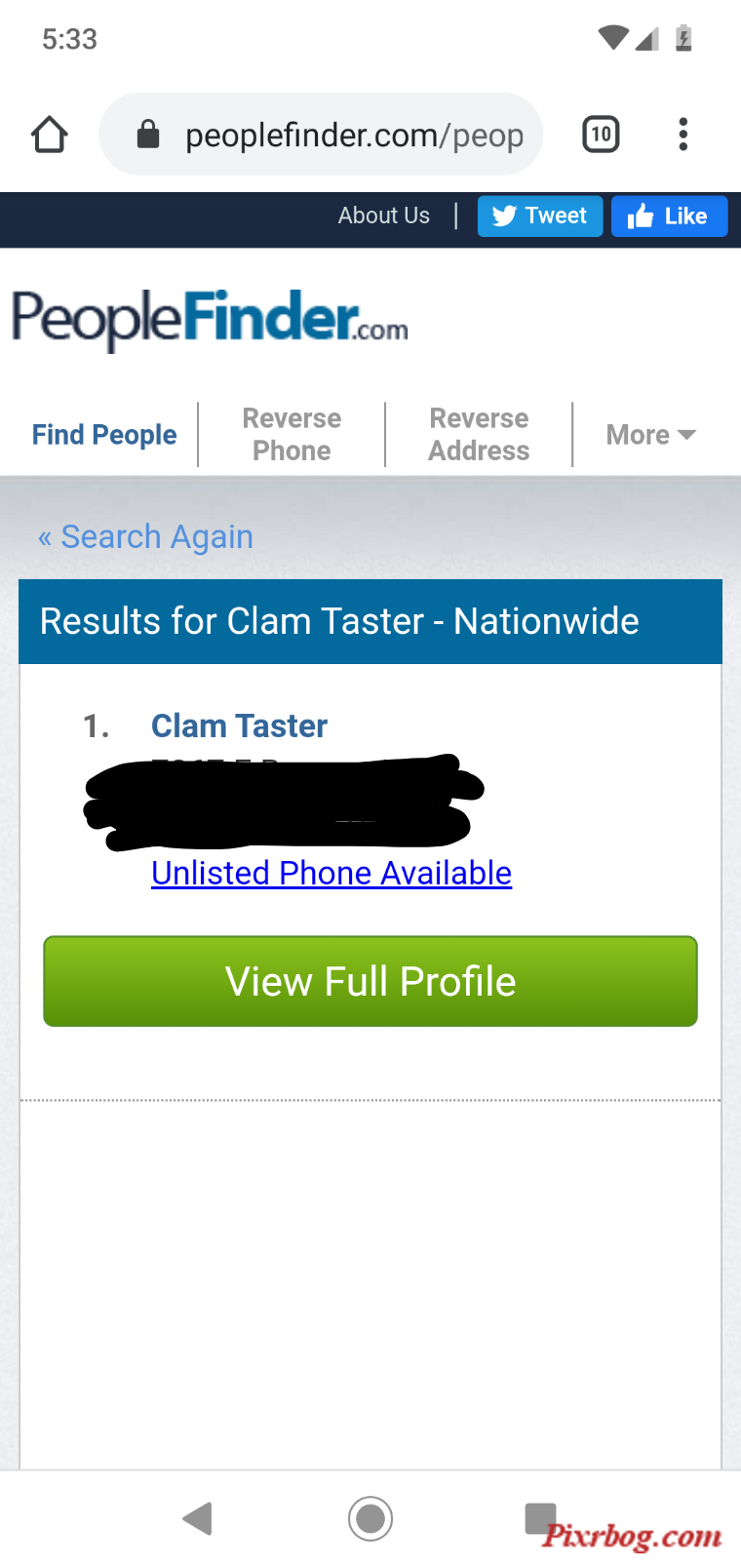The height and width of the screenshot is (1568, 741).
Task: Hit the Facebook Like button
Action: [x=669, y=216]
